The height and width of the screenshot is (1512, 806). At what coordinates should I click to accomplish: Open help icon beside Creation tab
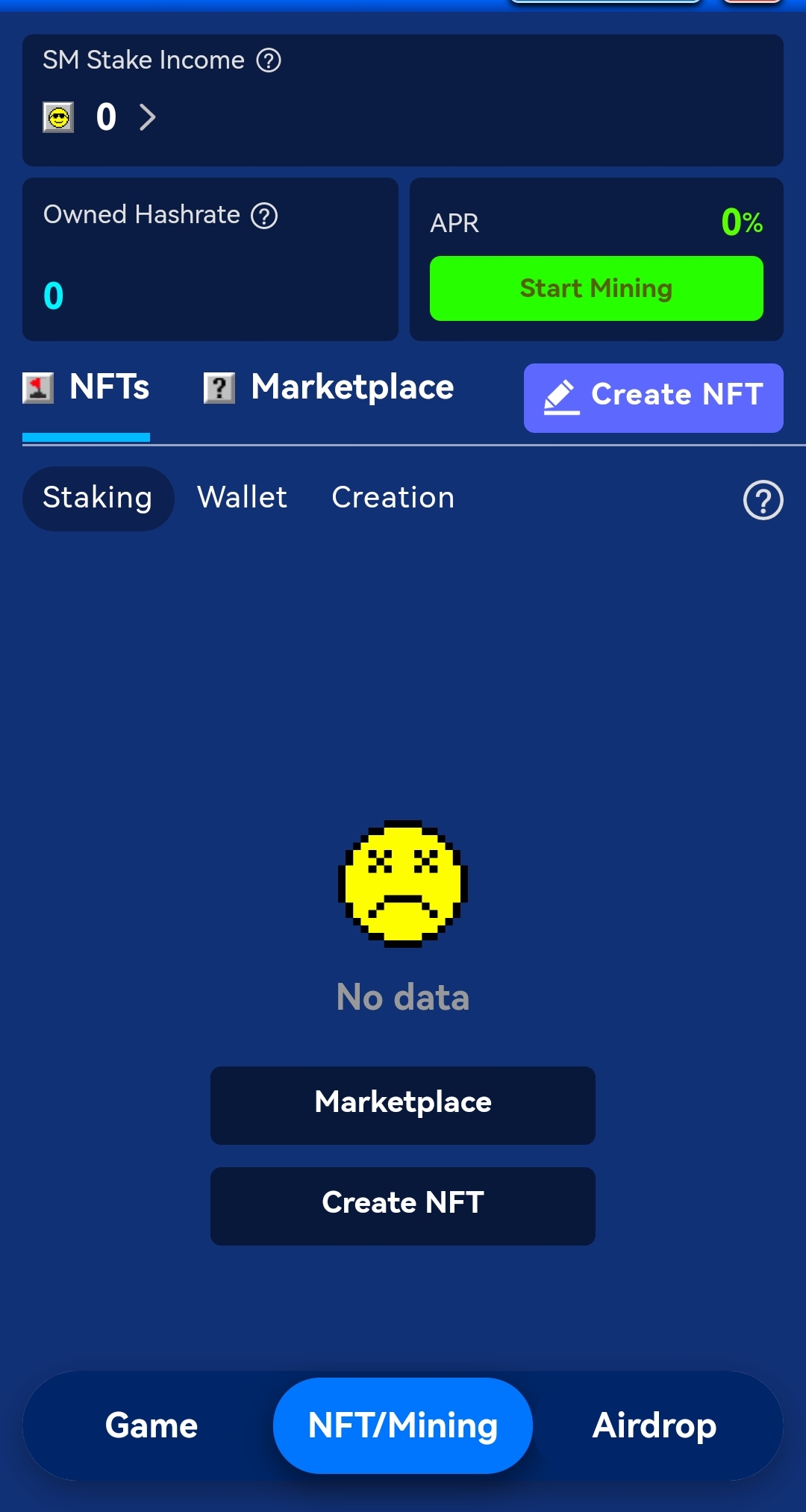coord(763,500)
